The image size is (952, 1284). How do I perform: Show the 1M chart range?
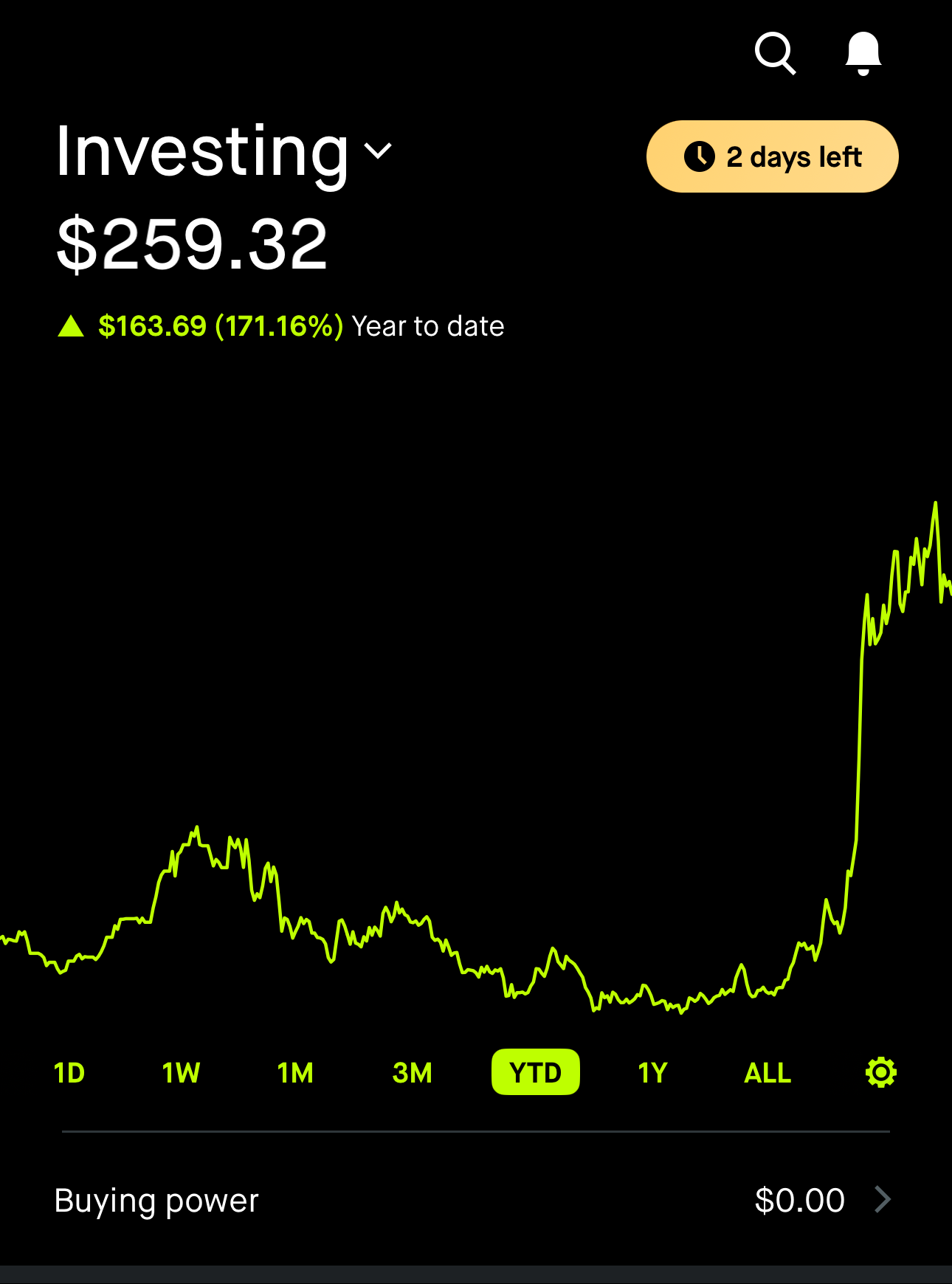[x=295, y=1072]
